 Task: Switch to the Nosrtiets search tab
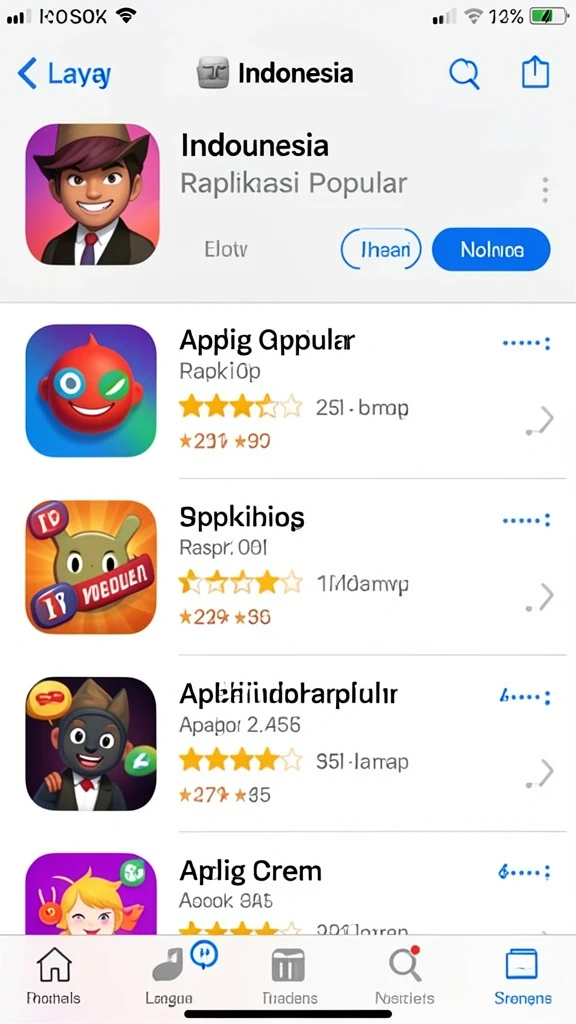[404, 976]
